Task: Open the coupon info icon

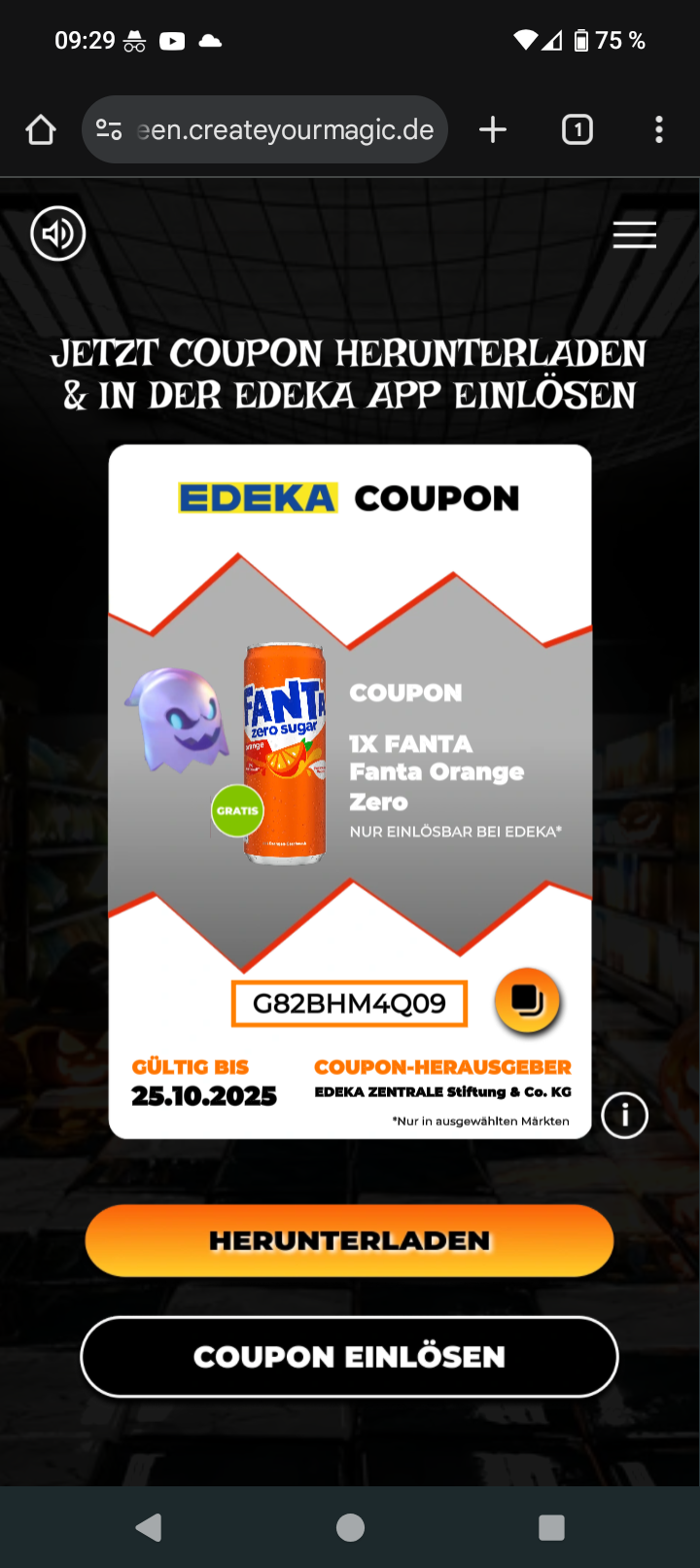Action: 624,1115
